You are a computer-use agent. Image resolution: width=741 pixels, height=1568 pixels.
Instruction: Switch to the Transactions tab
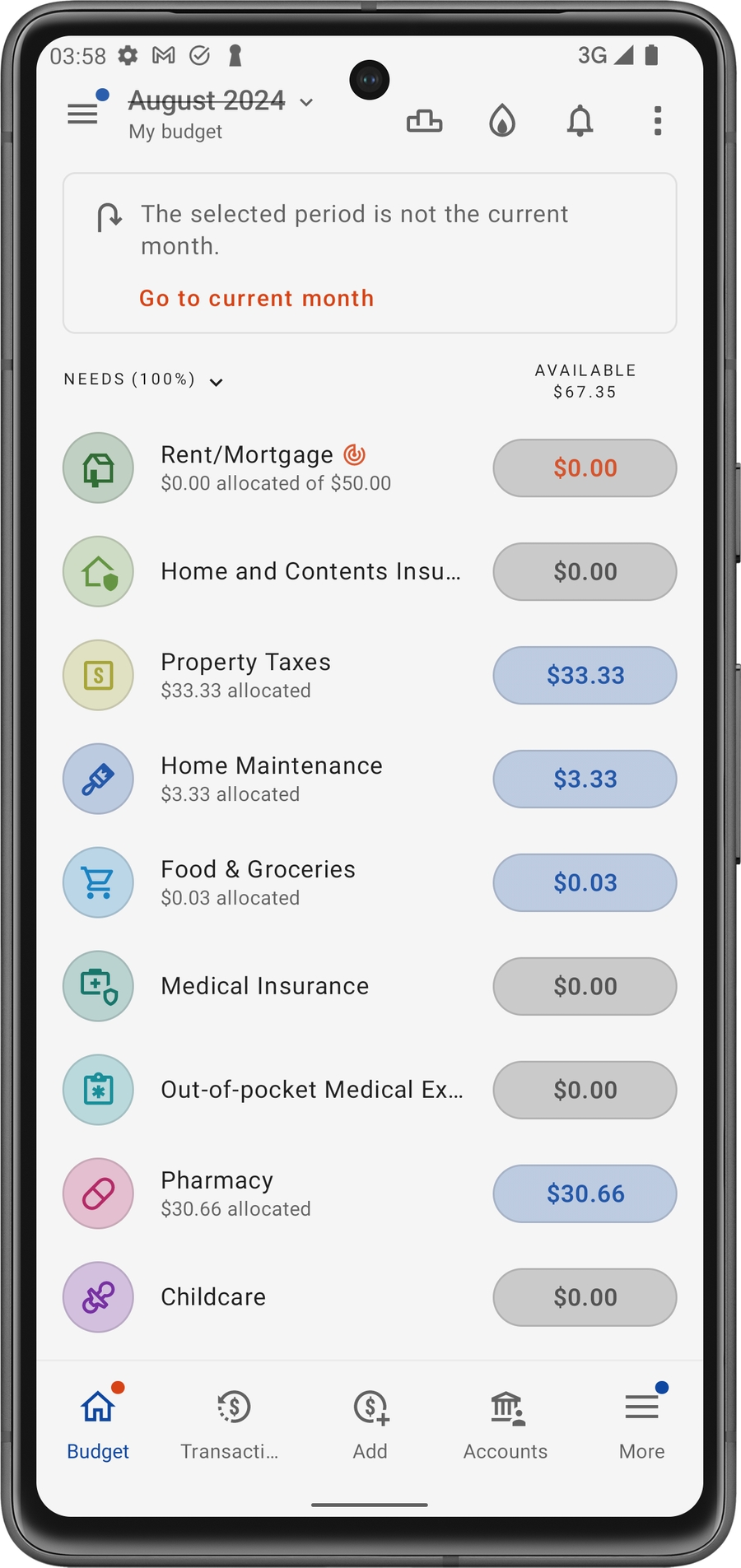pos(231,1421)
